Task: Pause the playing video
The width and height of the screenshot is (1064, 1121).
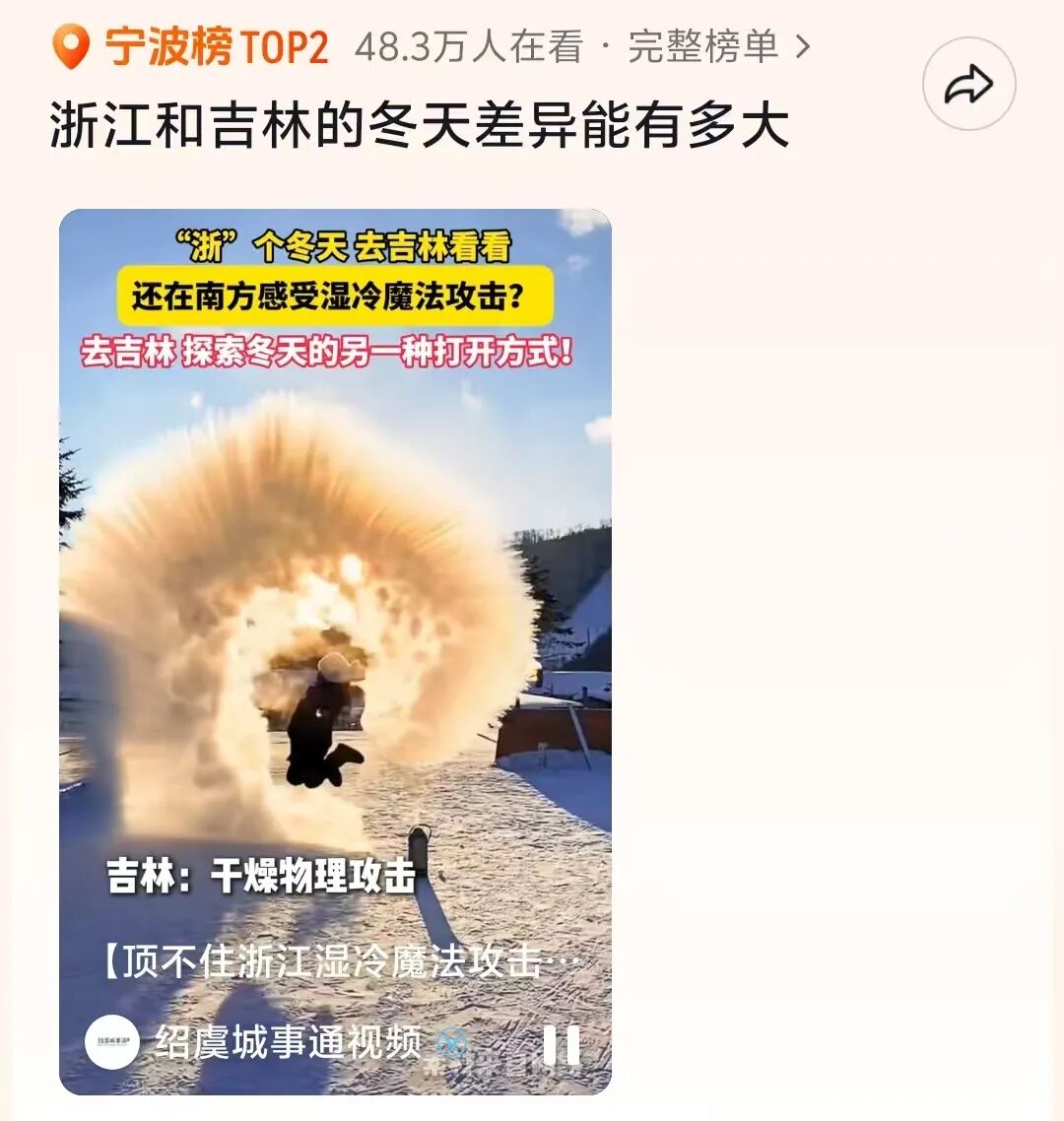Action: [562, 1044]
